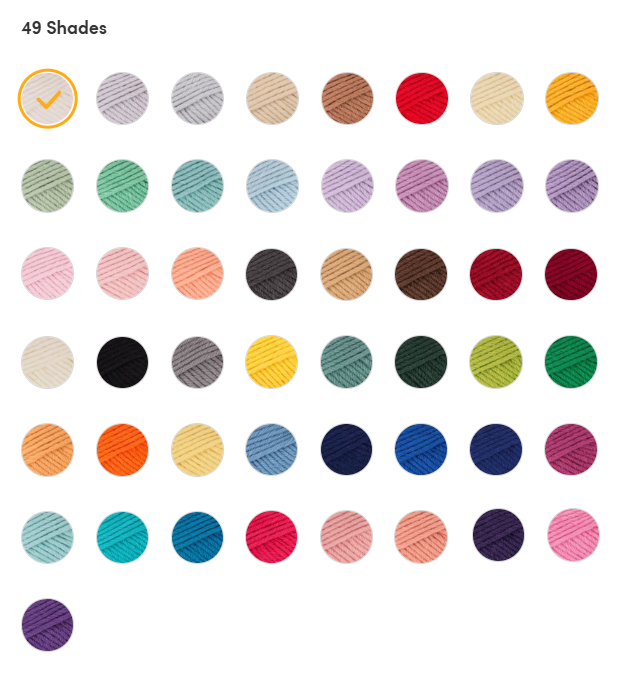Image resolution: width=630 pixels, height=683 pixels.
Task: Choose the bright lemon yellow shade
Action: 272,362
